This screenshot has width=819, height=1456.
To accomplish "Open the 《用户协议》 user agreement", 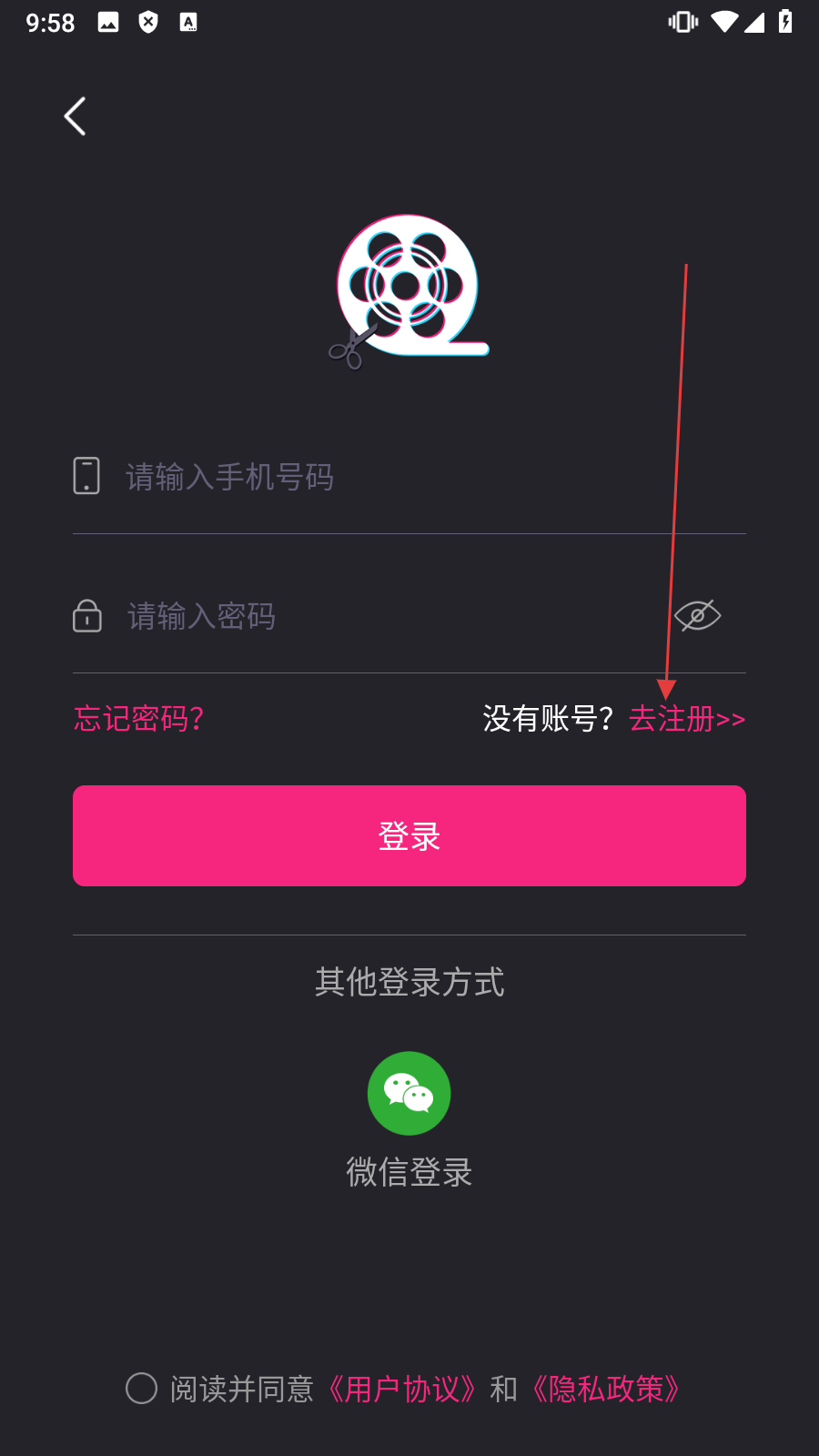I will point(401,1389).
